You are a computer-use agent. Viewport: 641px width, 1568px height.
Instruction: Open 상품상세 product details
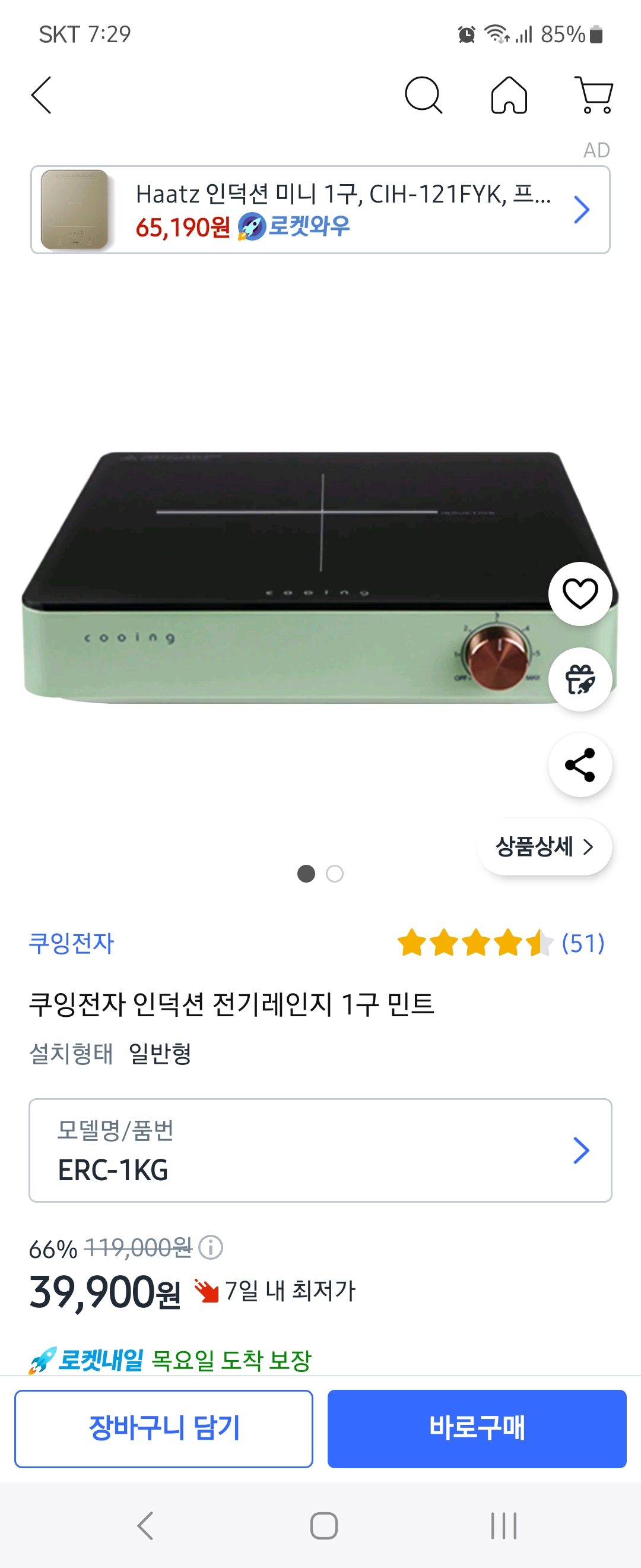544,847
